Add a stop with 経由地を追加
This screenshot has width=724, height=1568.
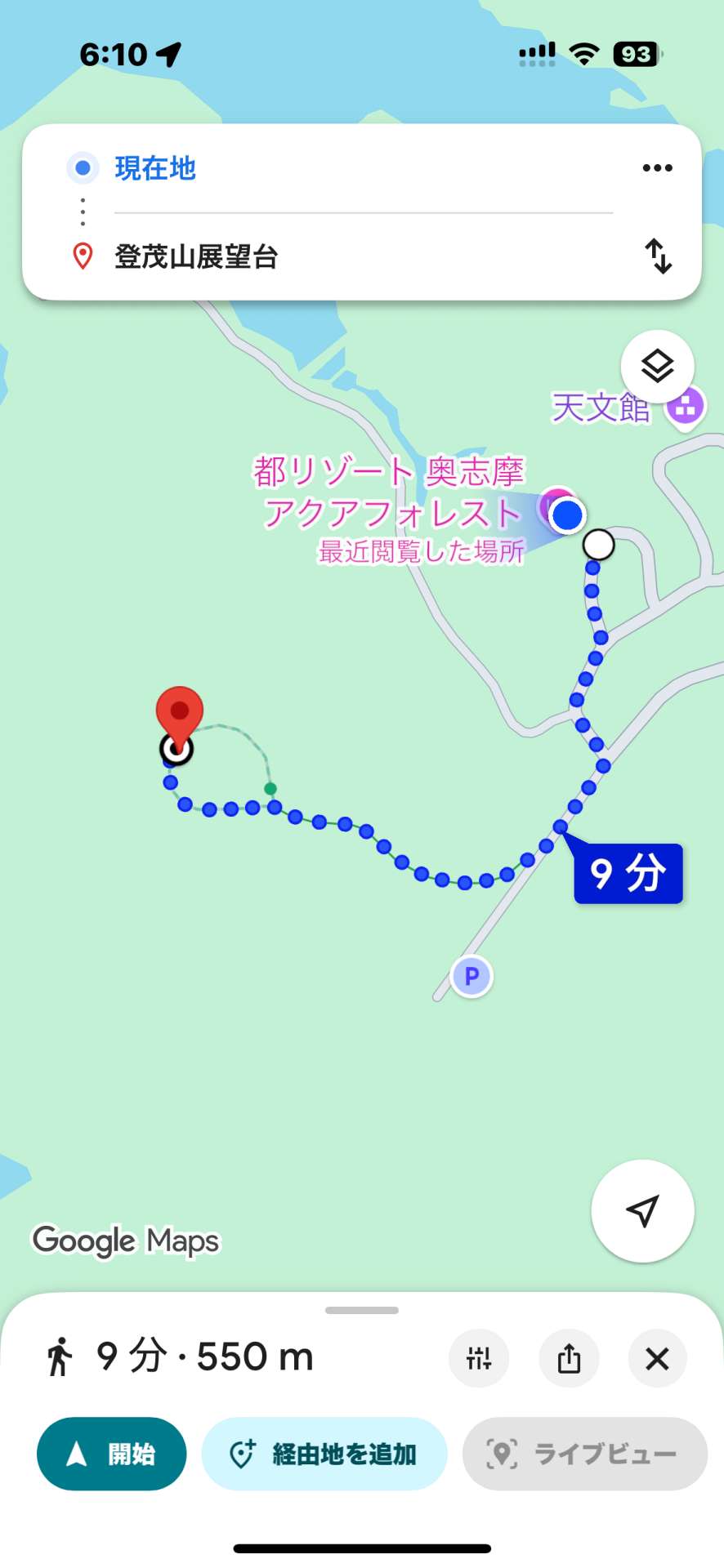coord(324,1454)
